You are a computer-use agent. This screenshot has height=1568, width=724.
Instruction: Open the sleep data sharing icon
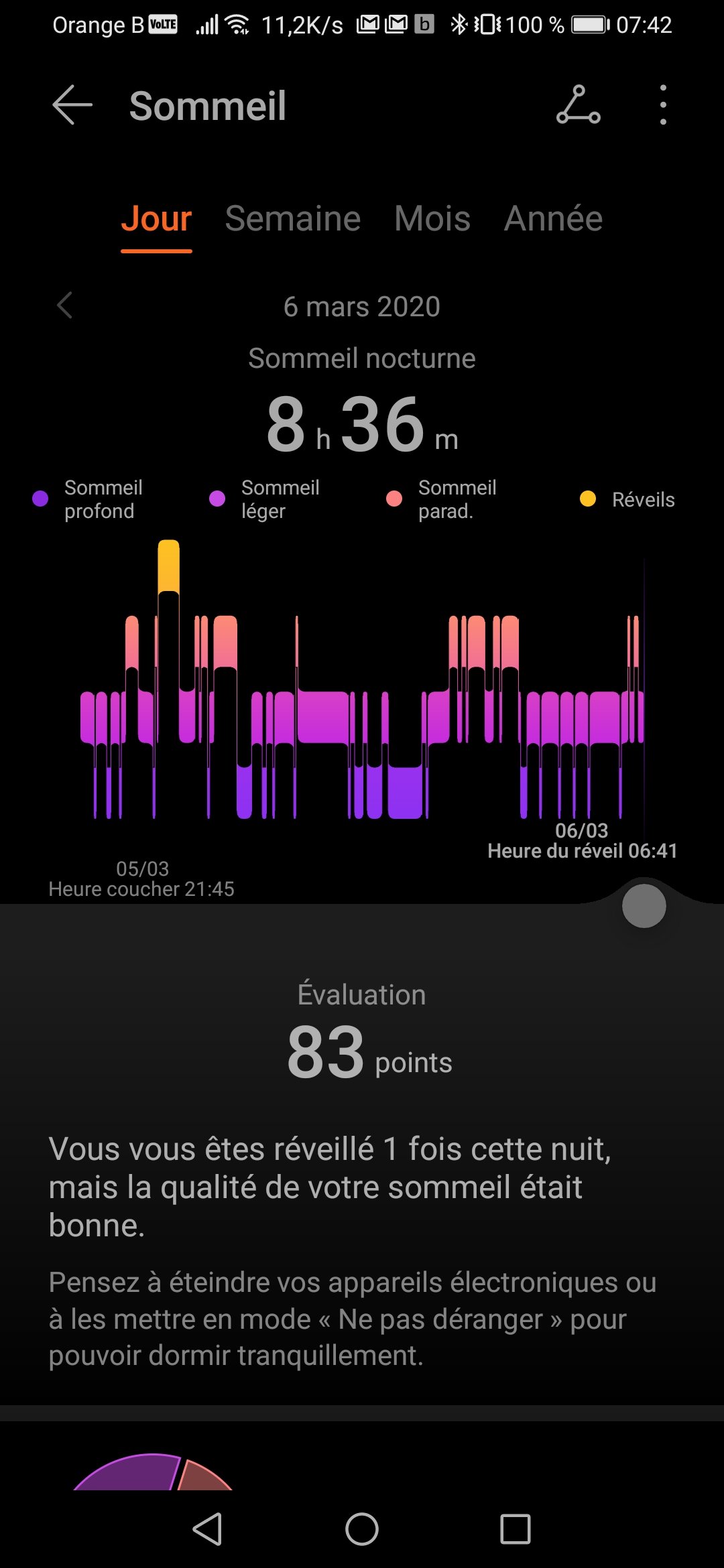point(578,105)
